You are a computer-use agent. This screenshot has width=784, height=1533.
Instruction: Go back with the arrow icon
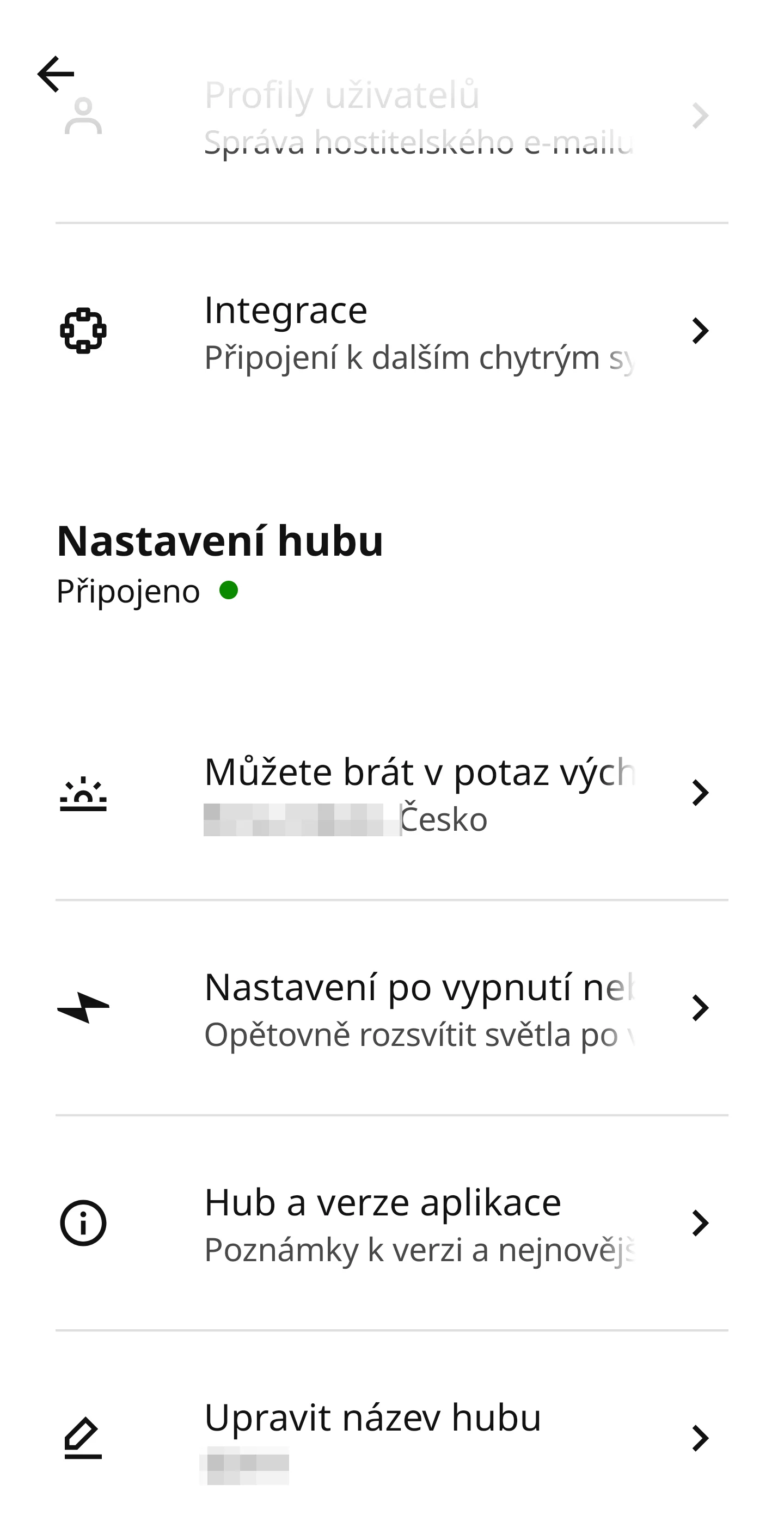[56, 75]
